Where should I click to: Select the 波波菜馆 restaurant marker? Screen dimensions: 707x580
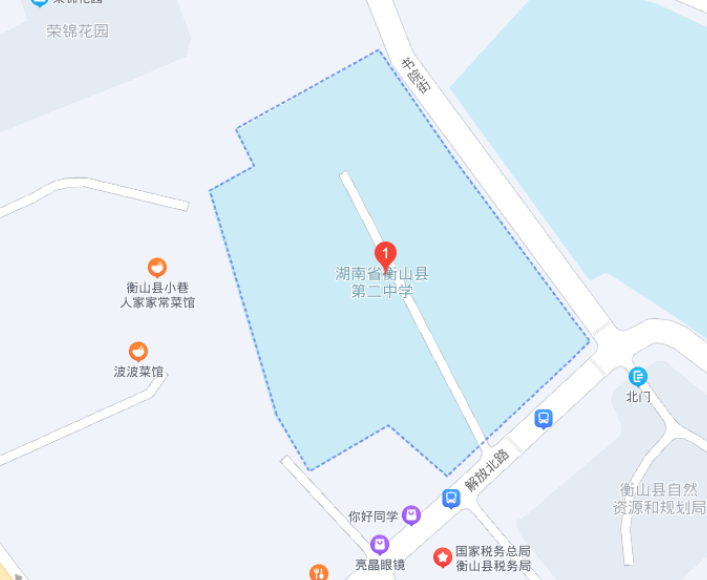click(138, 351)
